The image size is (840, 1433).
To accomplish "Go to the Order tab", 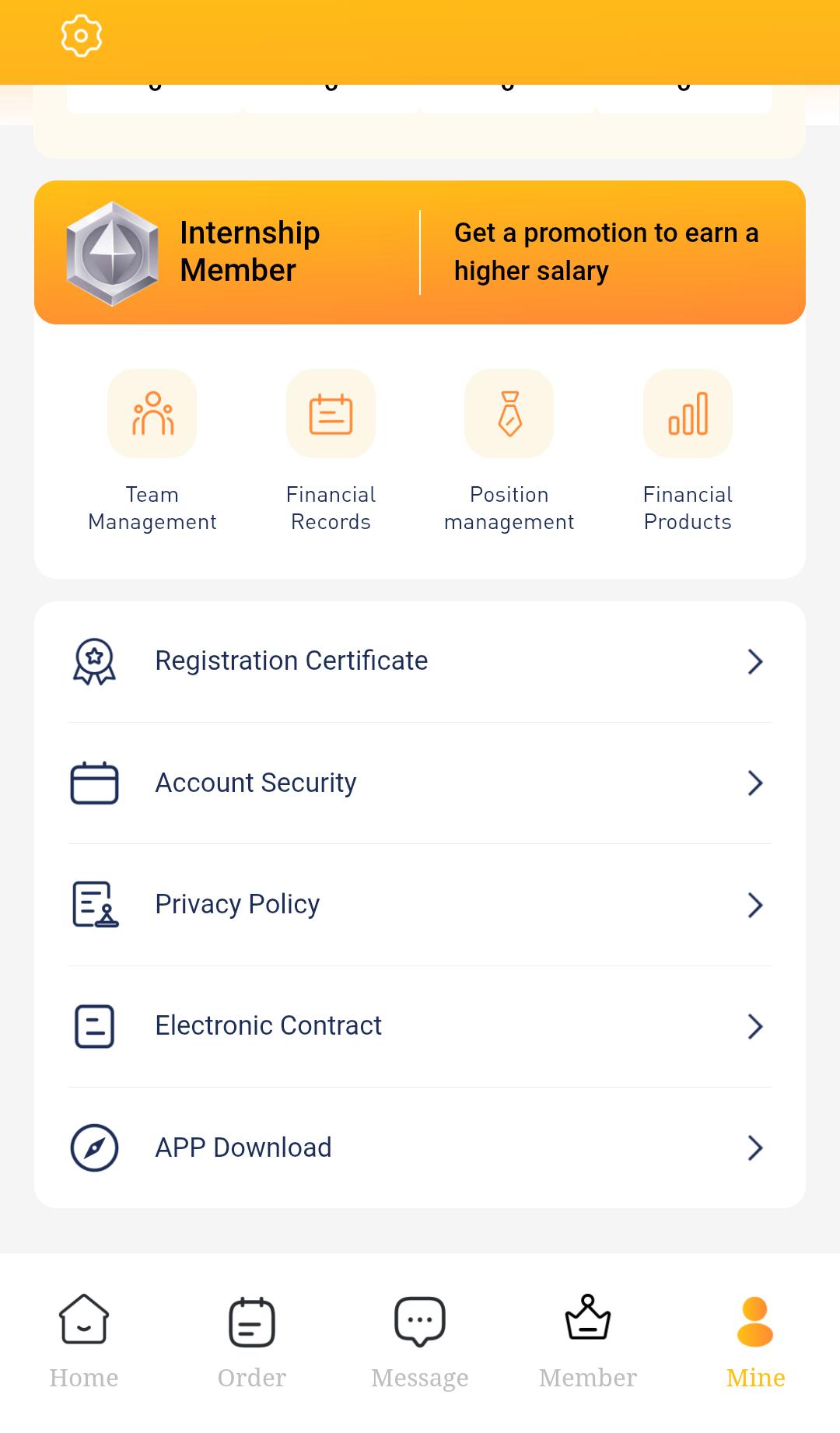I will 251,1342.
